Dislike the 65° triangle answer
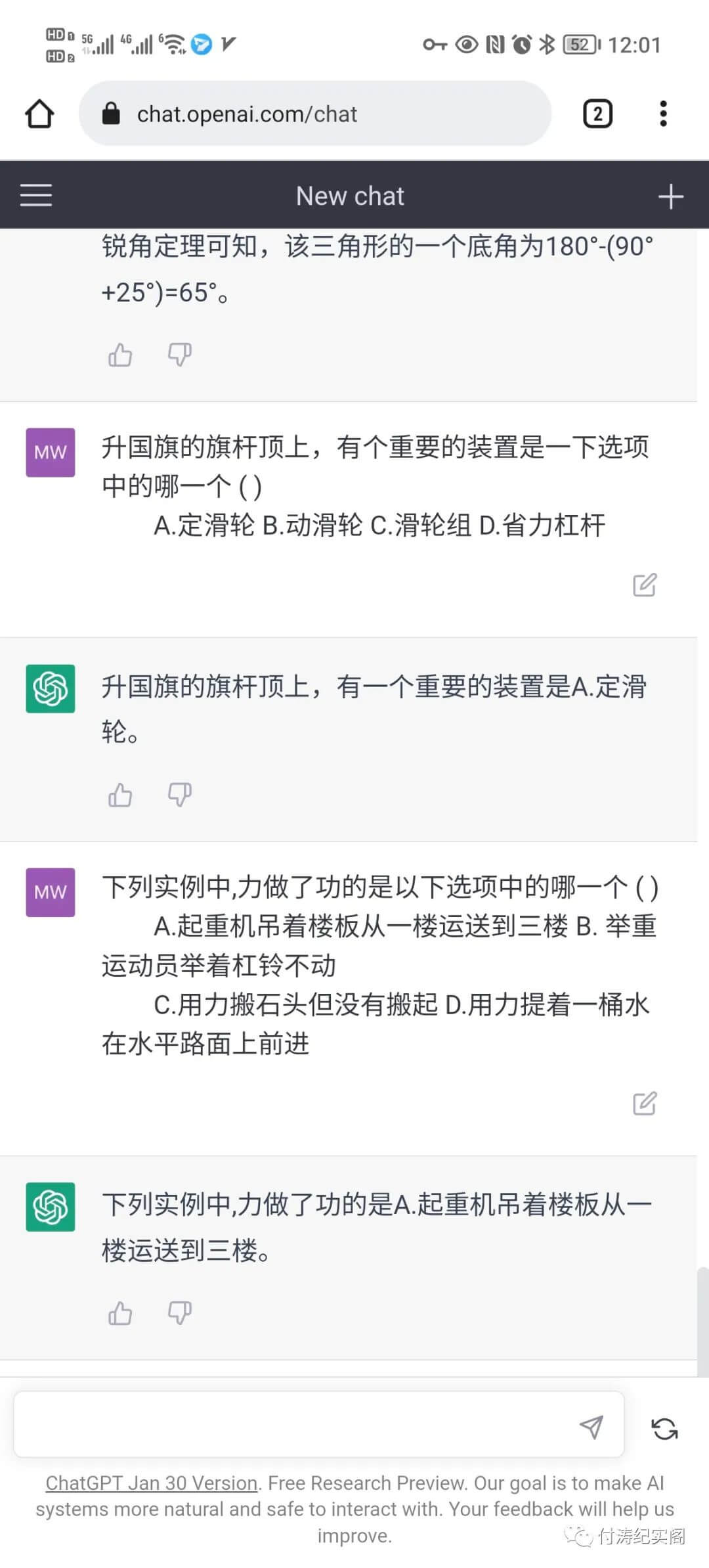The width and height of the screenshot is (709, 1568). click(x=179, y=355)
